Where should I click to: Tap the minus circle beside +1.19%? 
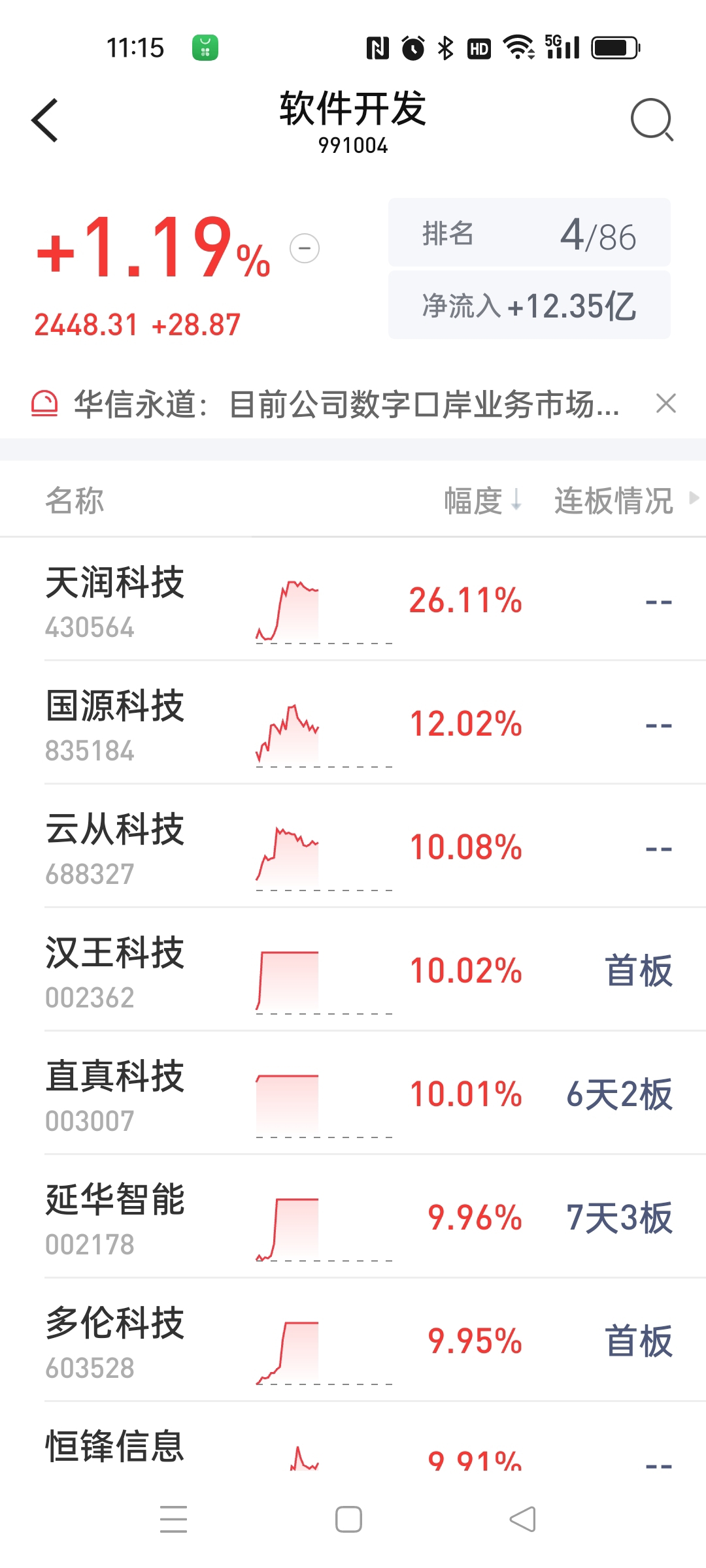point(305,248)
